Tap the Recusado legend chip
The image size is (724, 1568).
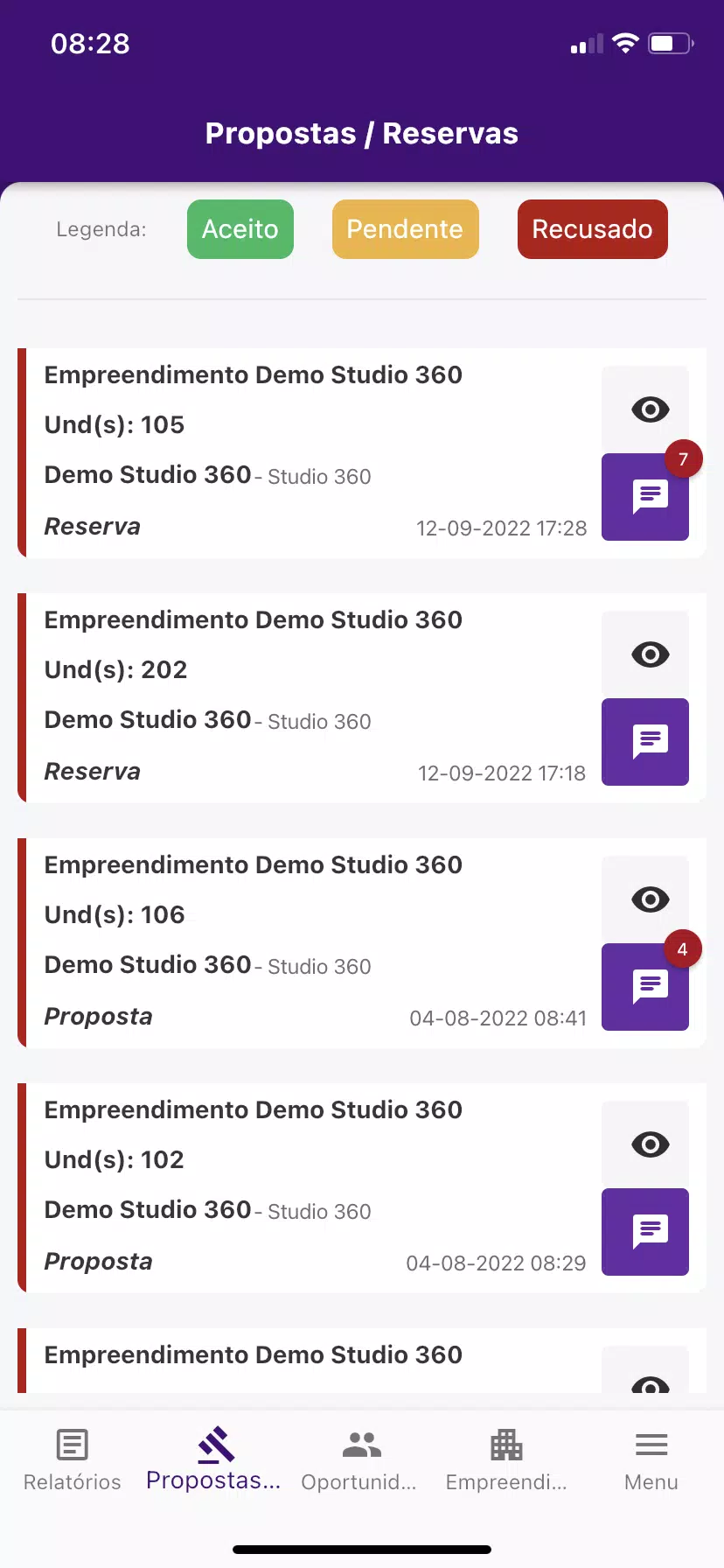(593, 229)
